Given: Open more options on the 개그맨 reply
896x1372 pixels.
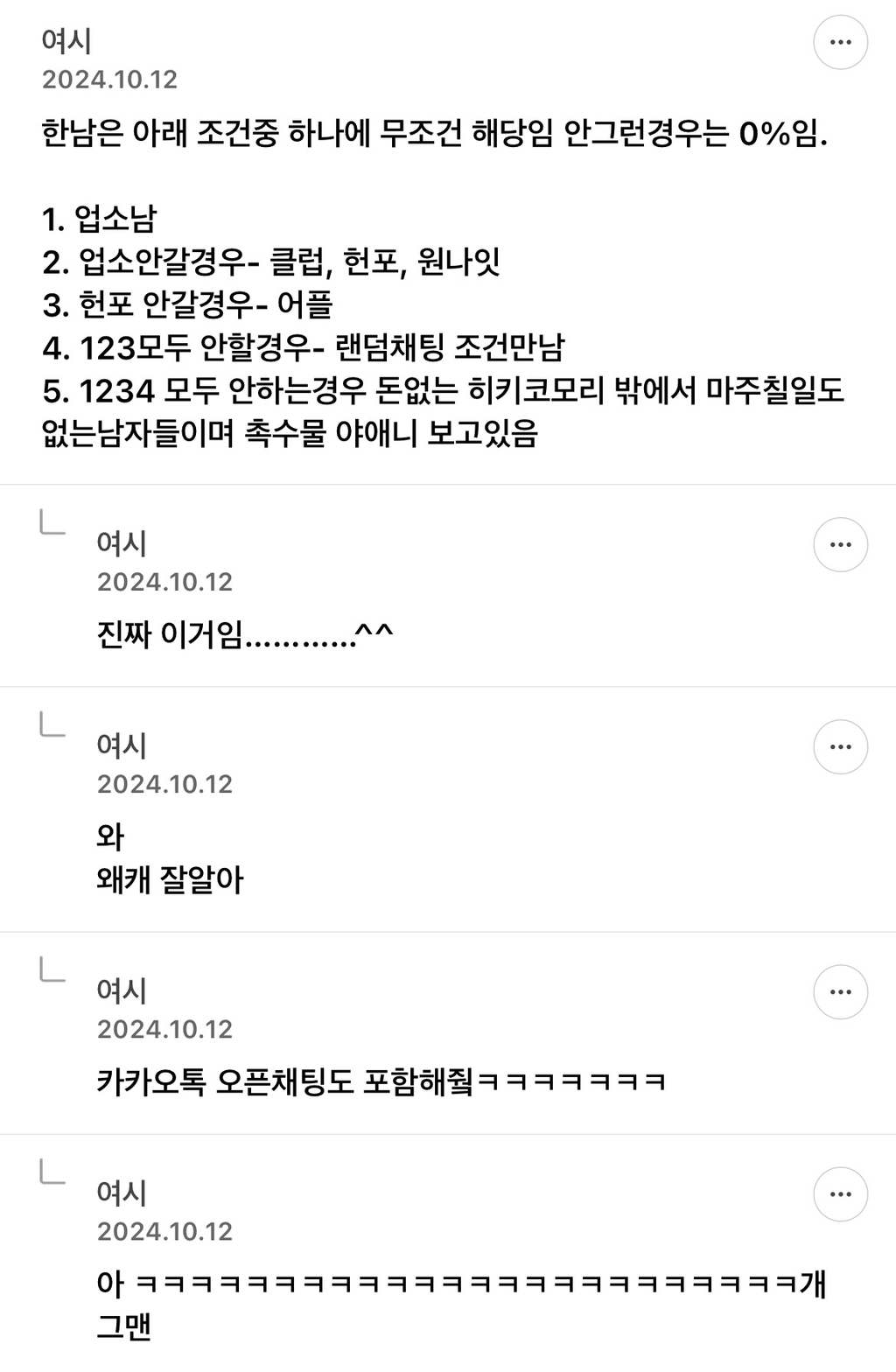Looking at the screenshot, I should pyautogui.click(x=840, y=1193).
